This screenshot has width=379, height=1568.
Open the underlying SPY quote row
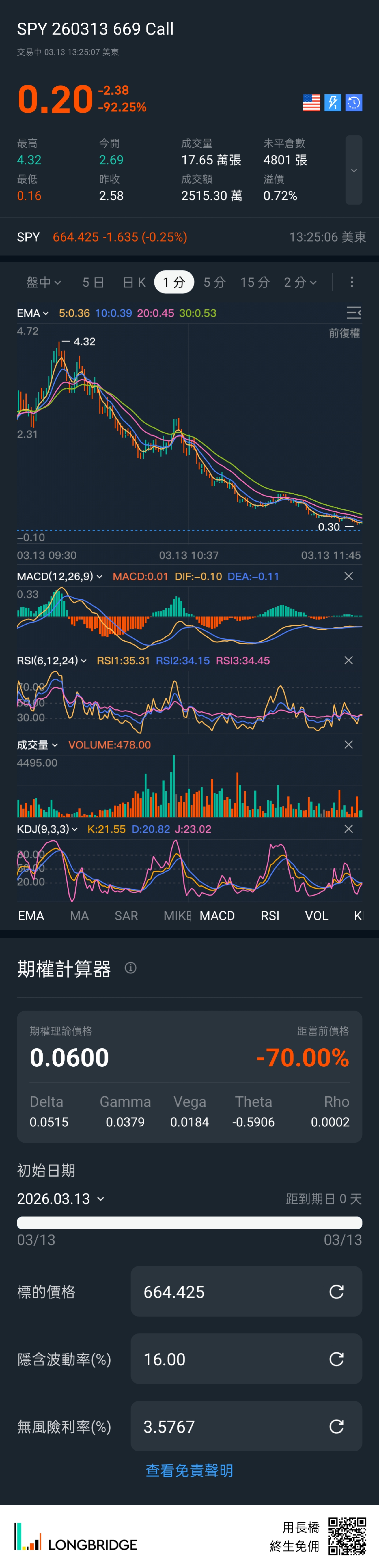(189, 237)
